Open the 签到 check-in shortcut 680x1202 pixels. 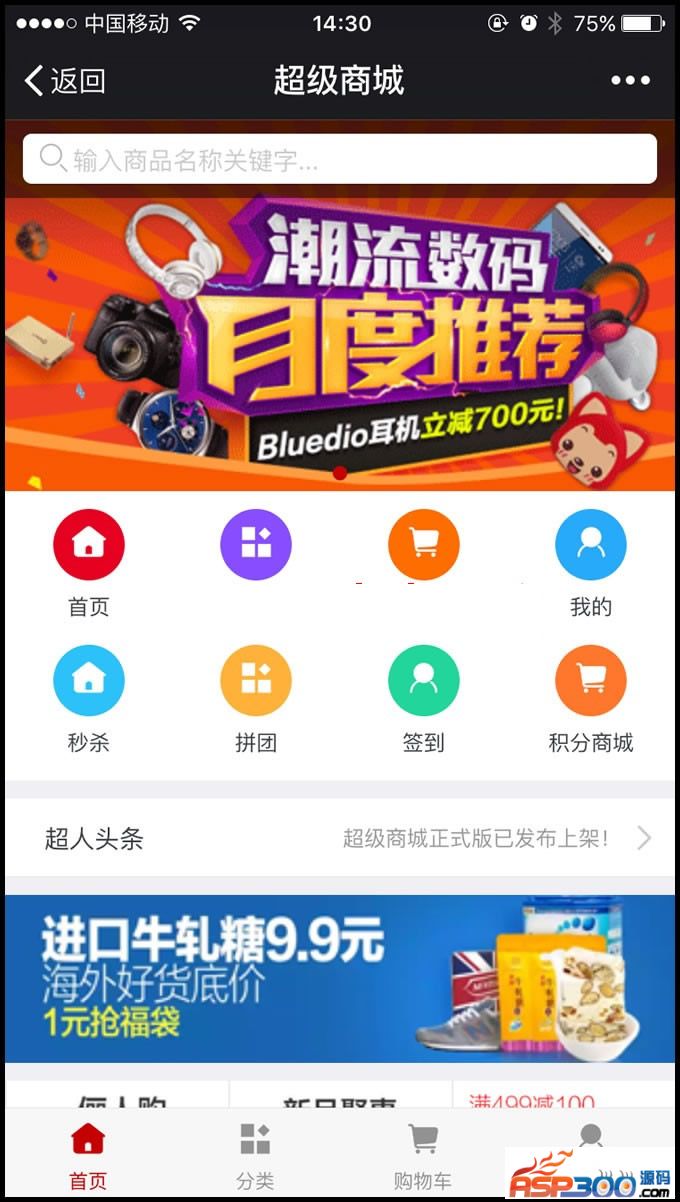coord(423,682)
